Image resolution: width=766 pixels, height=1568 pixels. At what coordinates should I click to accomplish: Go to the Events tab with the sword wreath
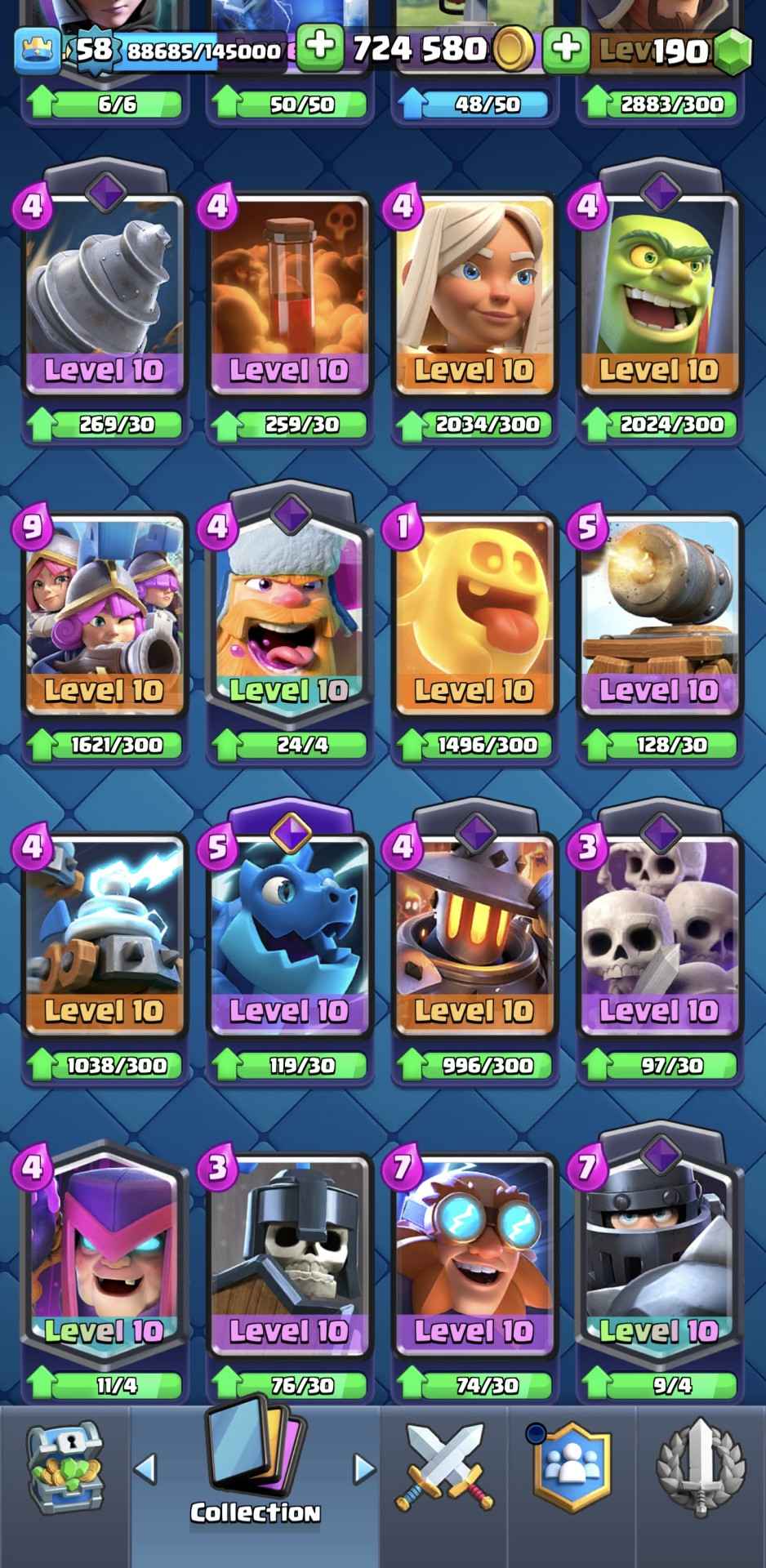pos(700,1467)
